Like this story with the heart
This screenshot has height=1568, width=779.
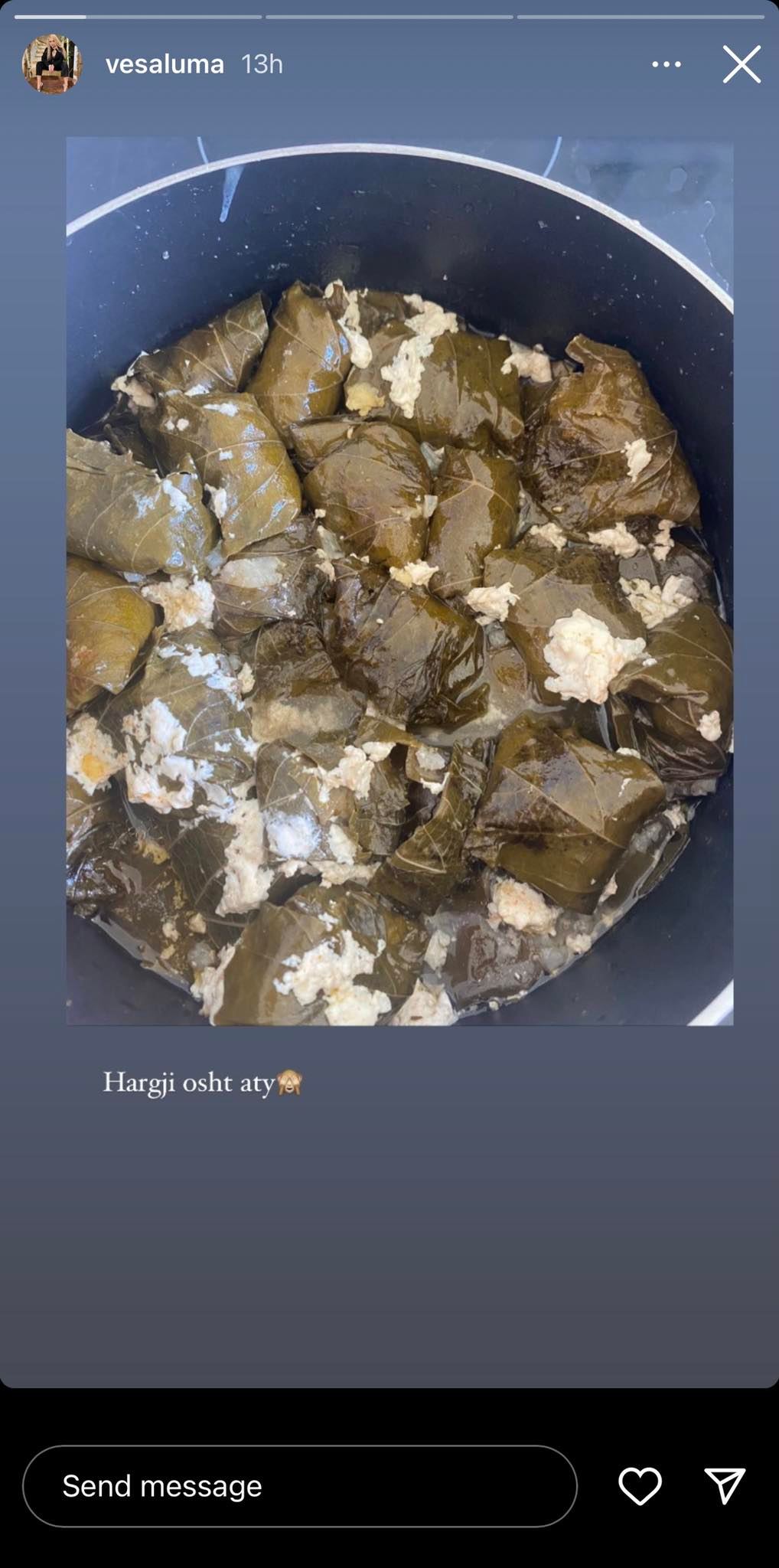pos(640,1486)
